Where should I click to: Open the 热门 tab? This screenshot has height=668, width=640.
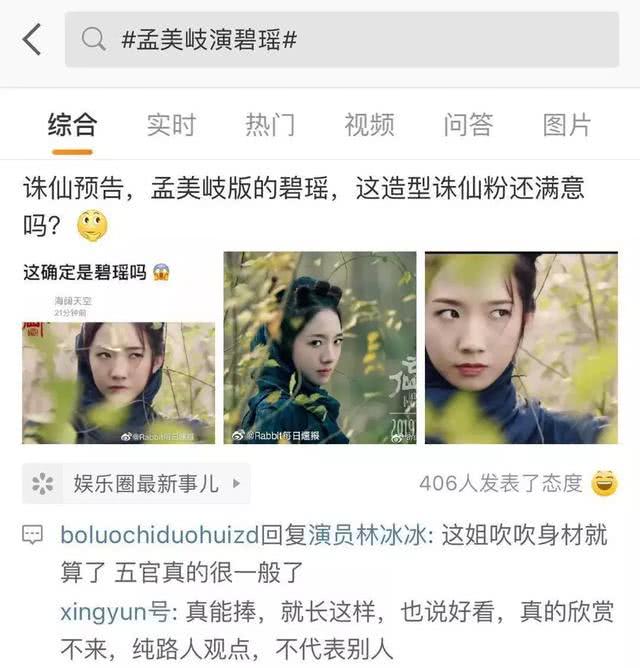point(270,124)
